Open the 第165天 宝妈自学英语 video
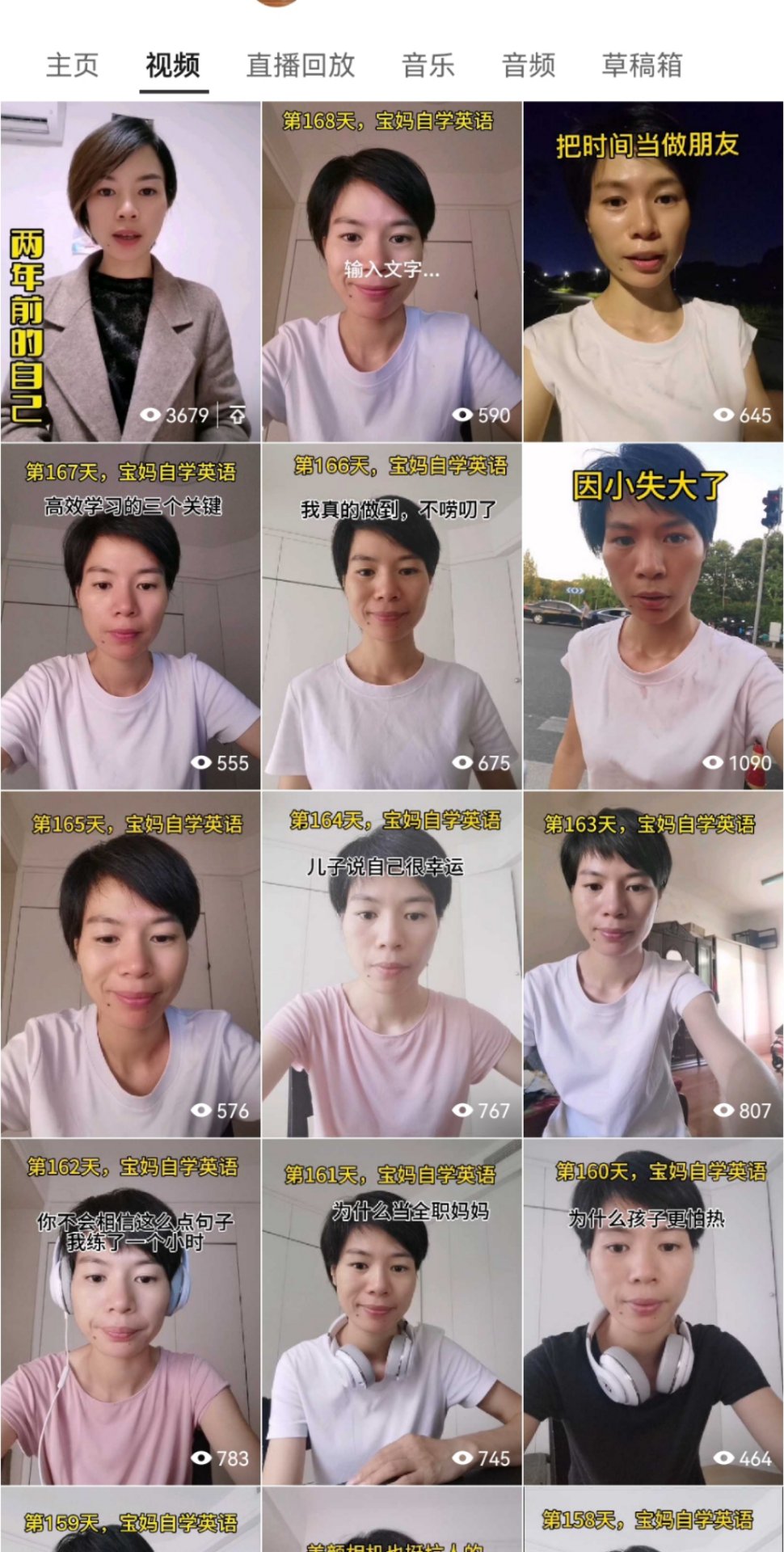This screenshot has height=1552, width=784. 130,964
